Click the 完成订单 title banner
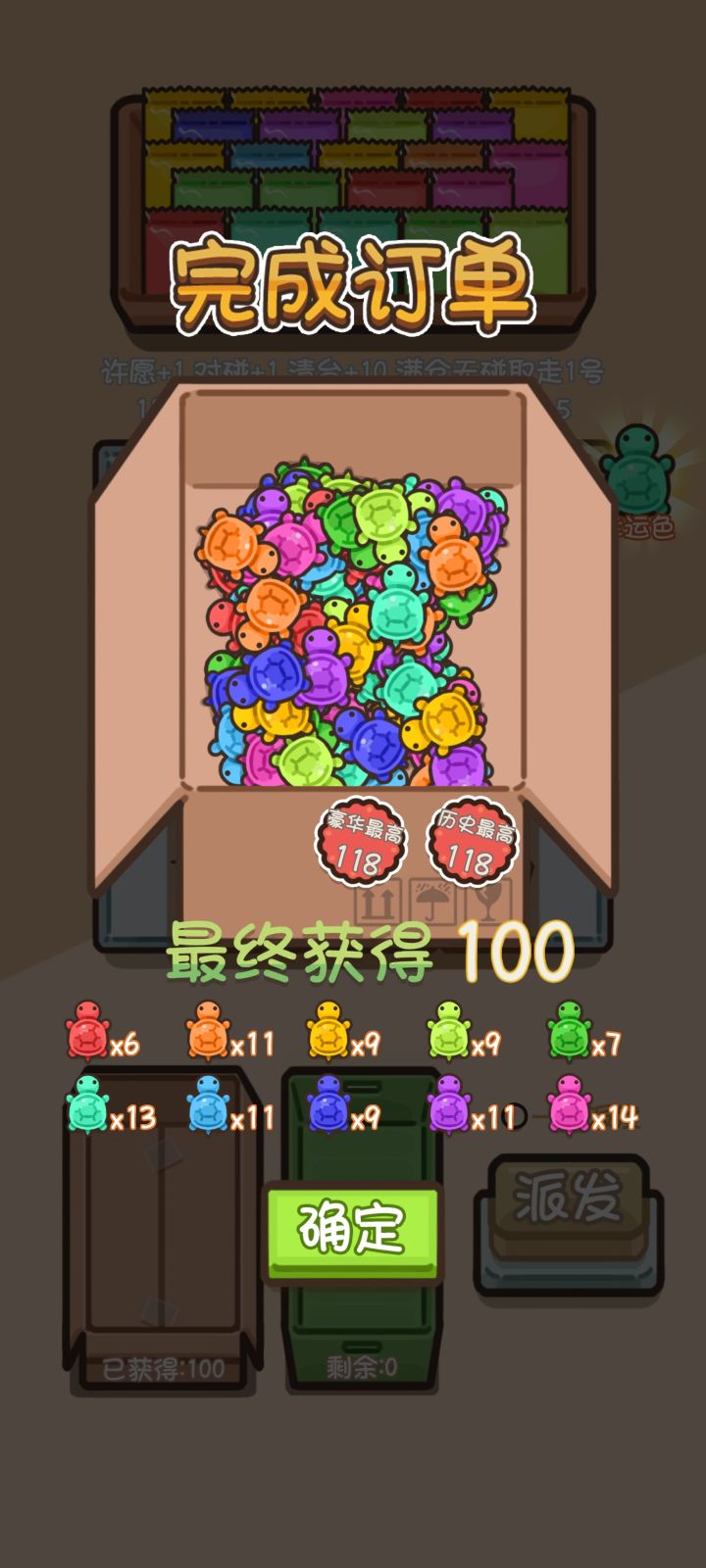706x1568 pixels. 353,279
